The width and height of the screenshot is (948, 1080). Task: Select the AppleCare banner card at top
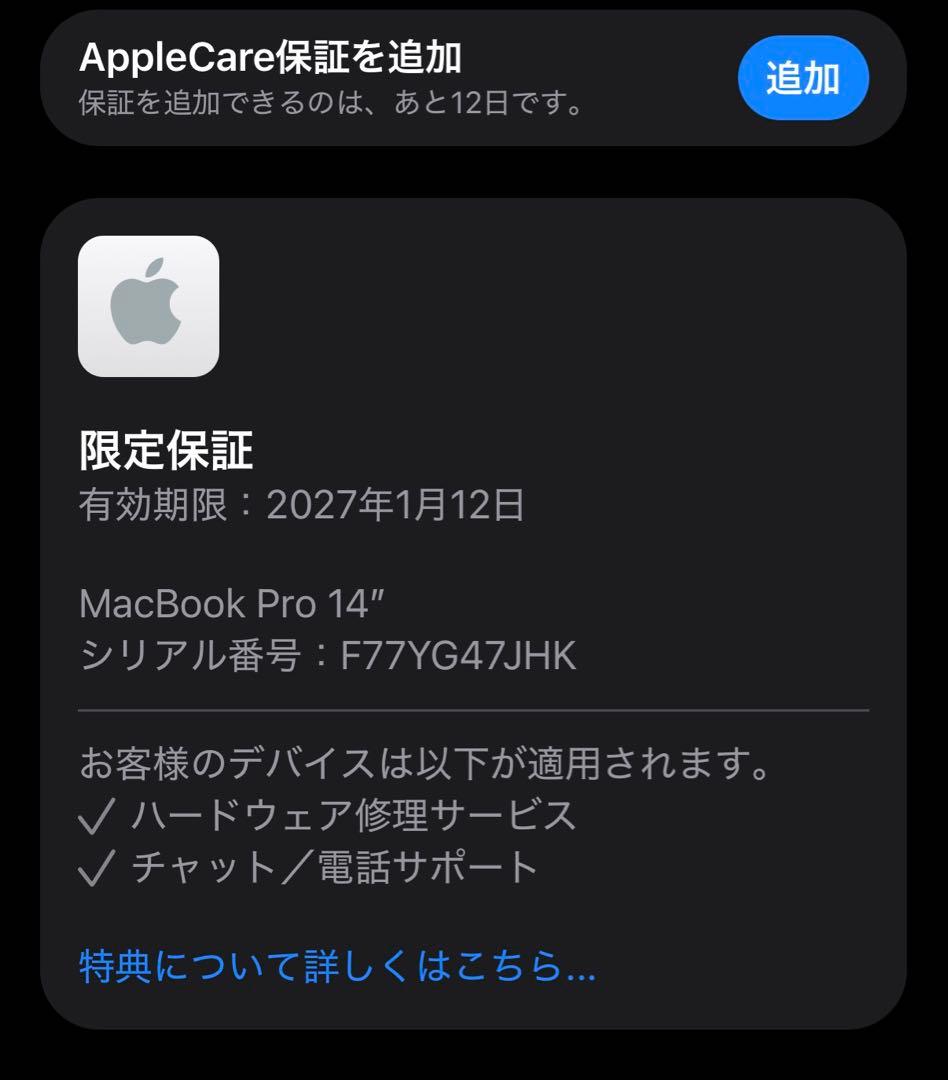(474, 80)
